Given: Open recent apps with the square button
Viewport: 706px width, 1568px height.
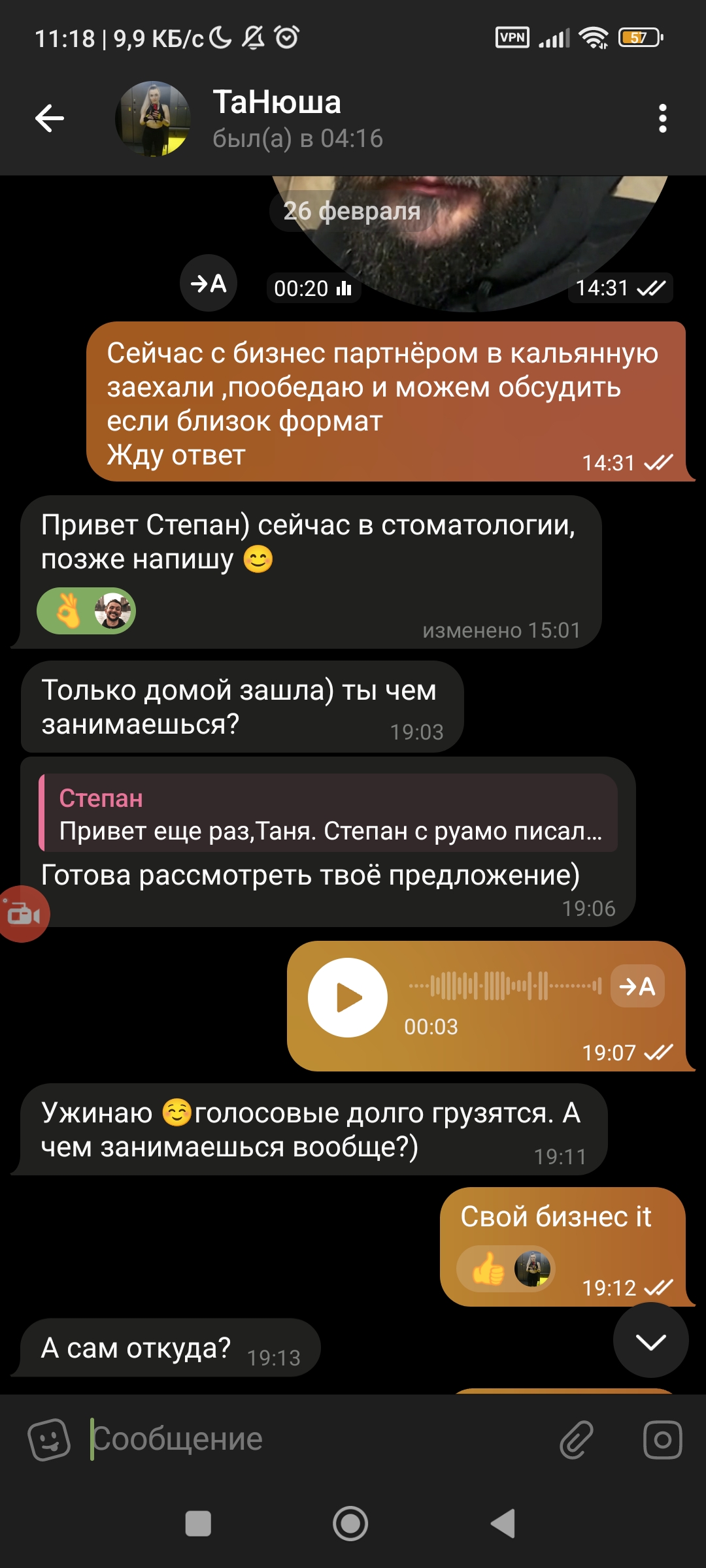Looking at the screenshot, I should (198, 1524).
